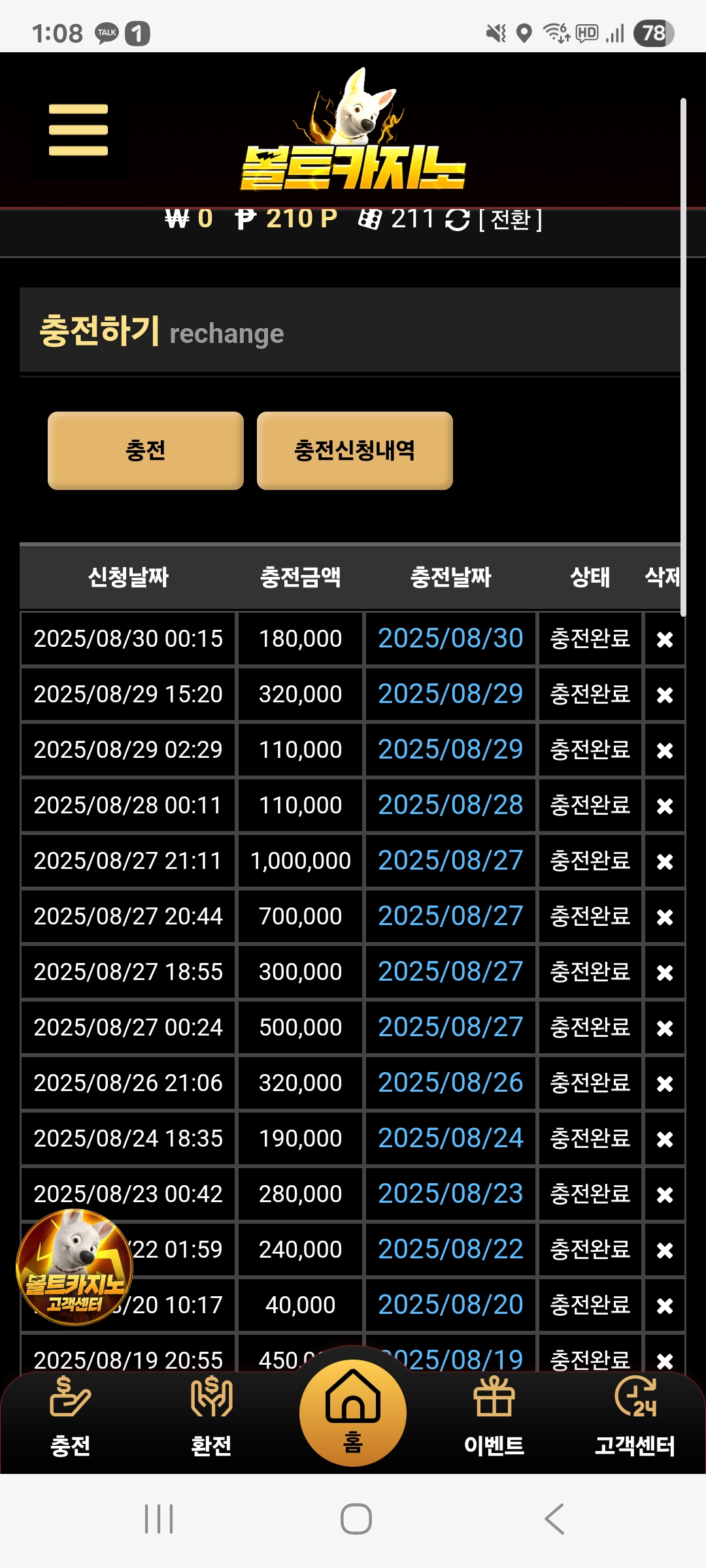This screenshot has height=1568, width=706.
Task: Delete the 2025/08/30 00:15 charge record
Action: pyautogui.click(x=664, y=639)
